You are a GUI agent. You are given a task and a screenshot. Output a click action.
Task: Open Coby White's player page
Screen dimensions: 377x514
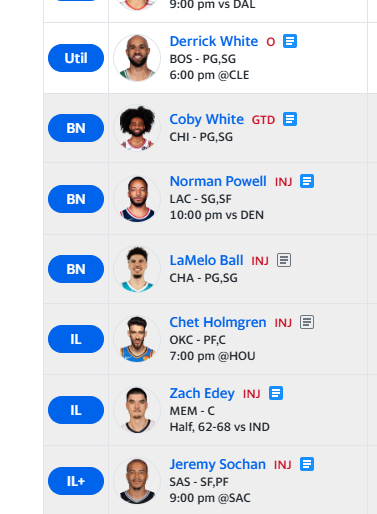point(207,119)
